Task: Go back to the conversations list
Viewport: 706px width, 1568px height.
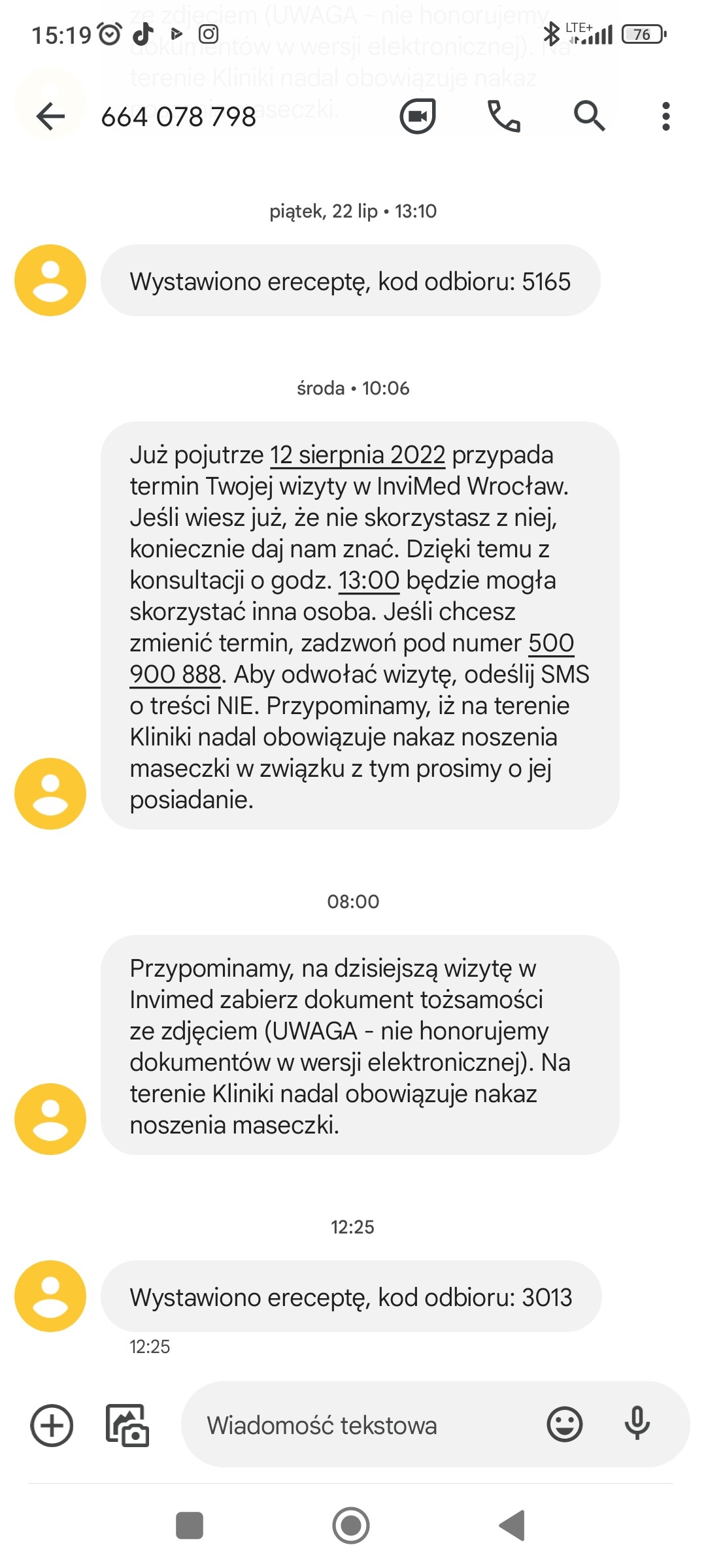Action: 50,117
